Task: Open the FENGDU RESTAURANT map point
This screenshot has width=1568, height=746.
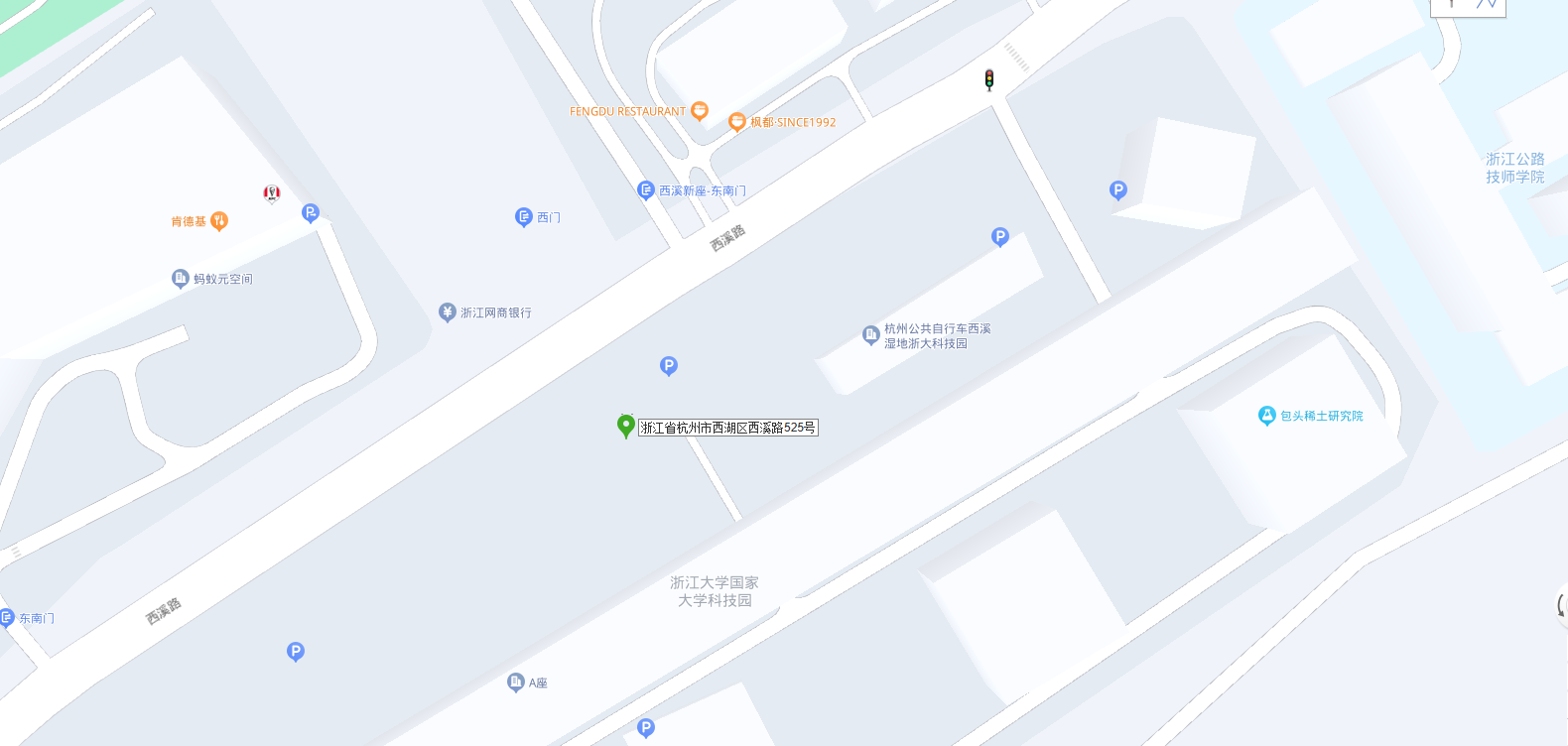Action: [700, 110]
